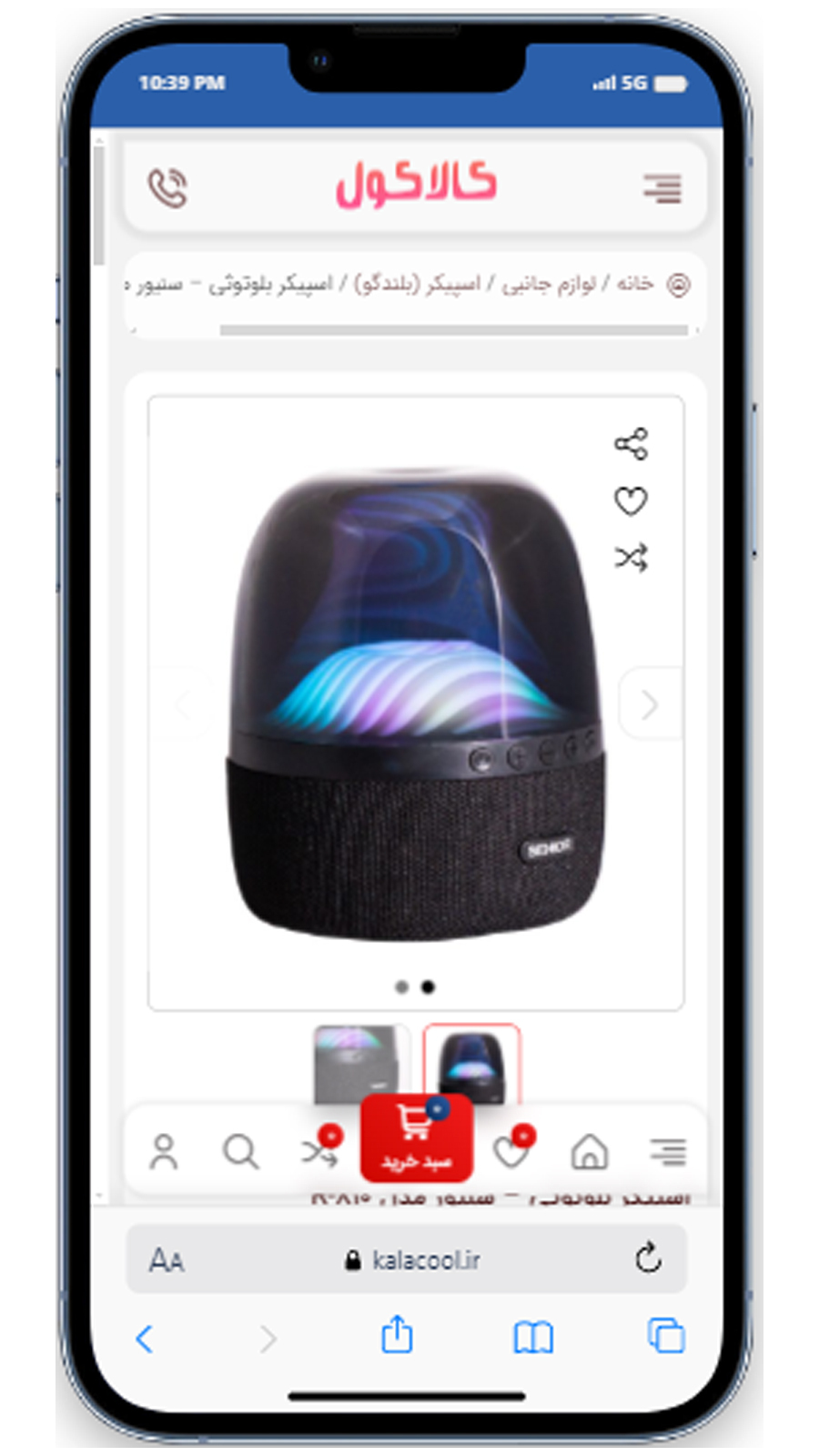This screenshot has height=1456, width=819.
Task: Open the hamburger menu in header
Action: (x=662, y=187)
